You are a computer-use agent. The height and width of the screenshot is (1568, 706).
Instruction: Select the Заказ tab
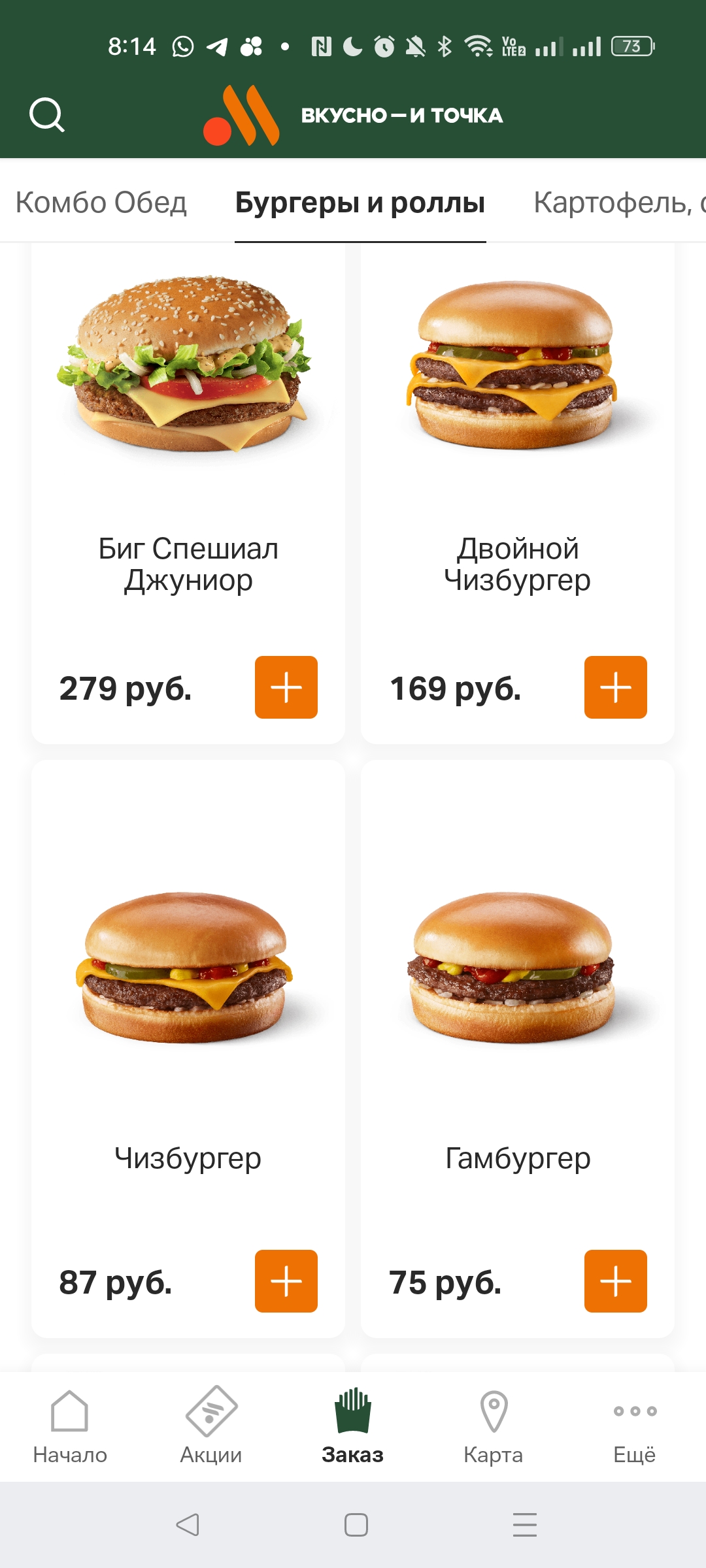click(352, 1426)
